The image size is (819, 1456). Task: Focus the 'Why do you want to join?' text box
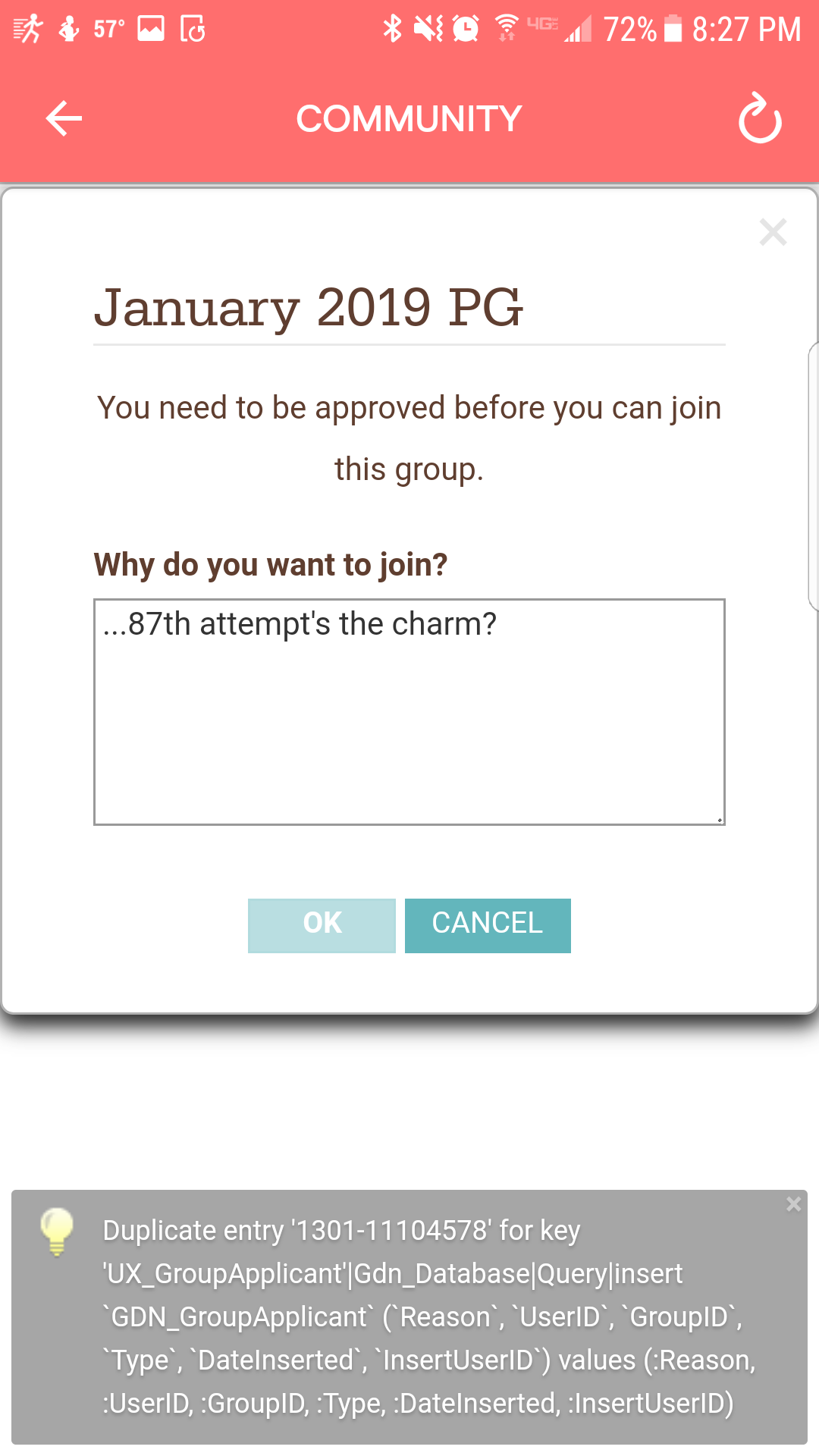pos(409,712)
